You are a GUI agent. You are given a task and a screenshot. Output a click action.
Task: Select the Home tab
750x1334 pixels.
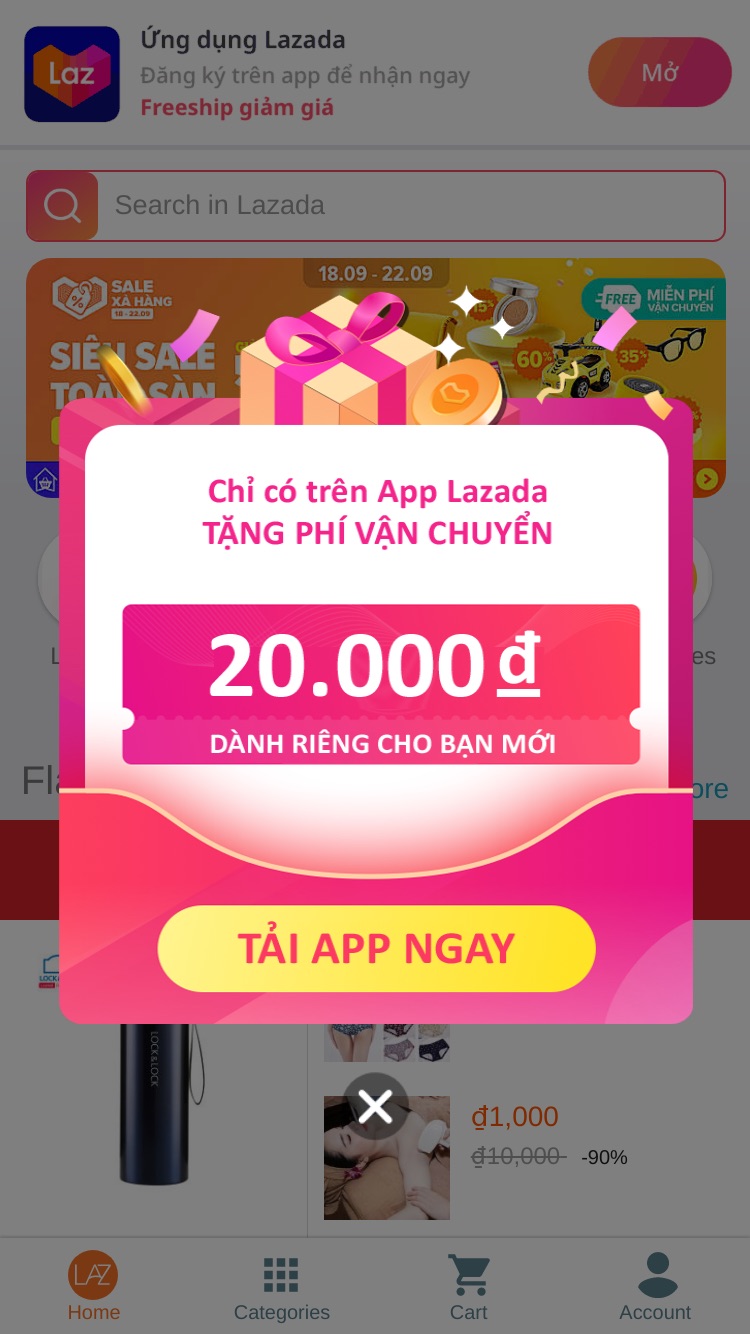click(93, 1289)
